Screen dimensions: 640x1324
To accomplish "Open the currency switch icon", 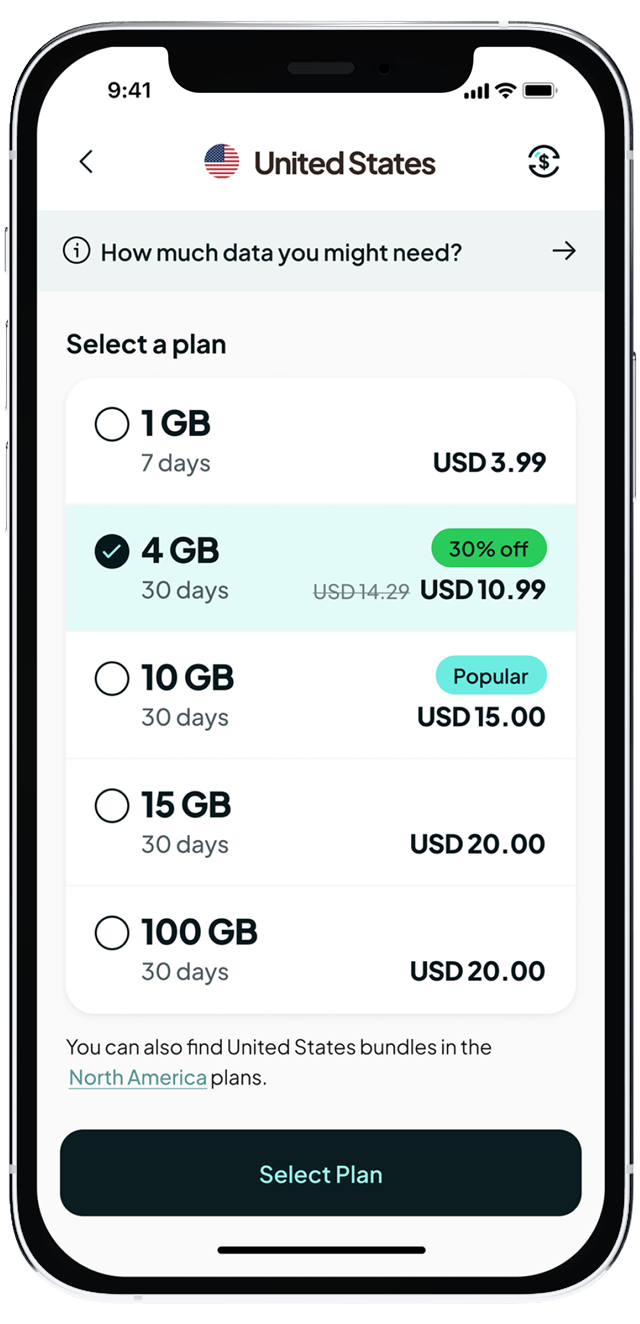I will pos(543,162).
